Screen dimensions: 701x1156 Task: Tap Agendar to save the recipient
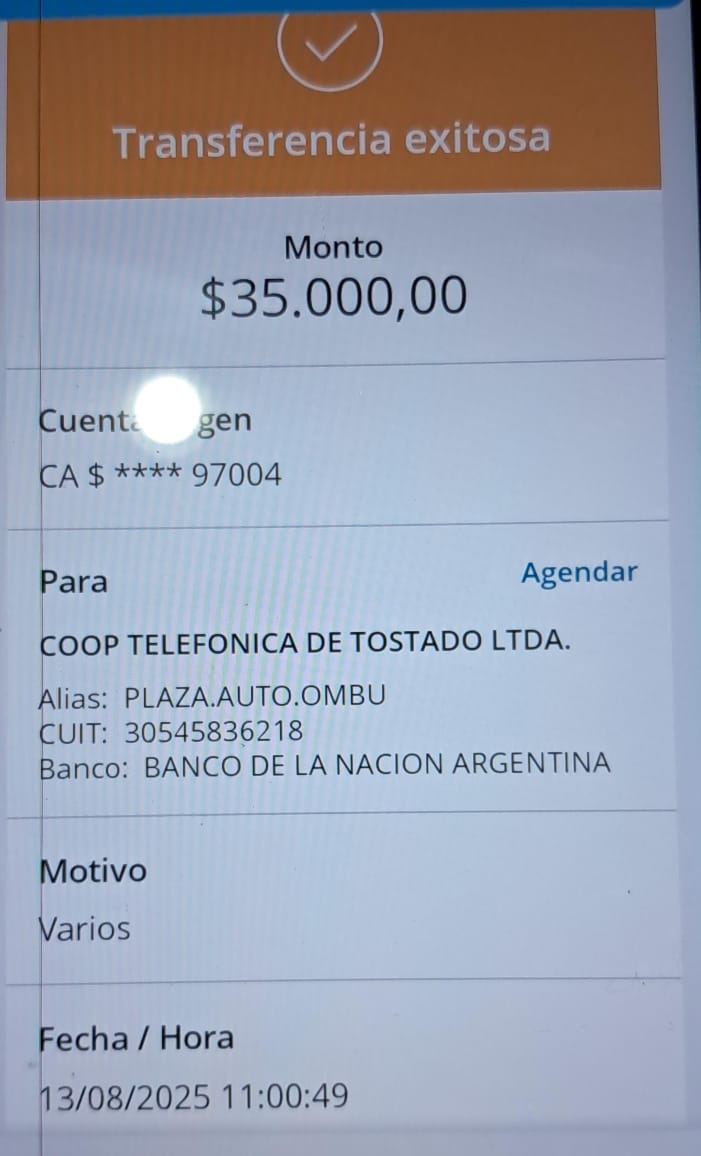tap(579, 573)
